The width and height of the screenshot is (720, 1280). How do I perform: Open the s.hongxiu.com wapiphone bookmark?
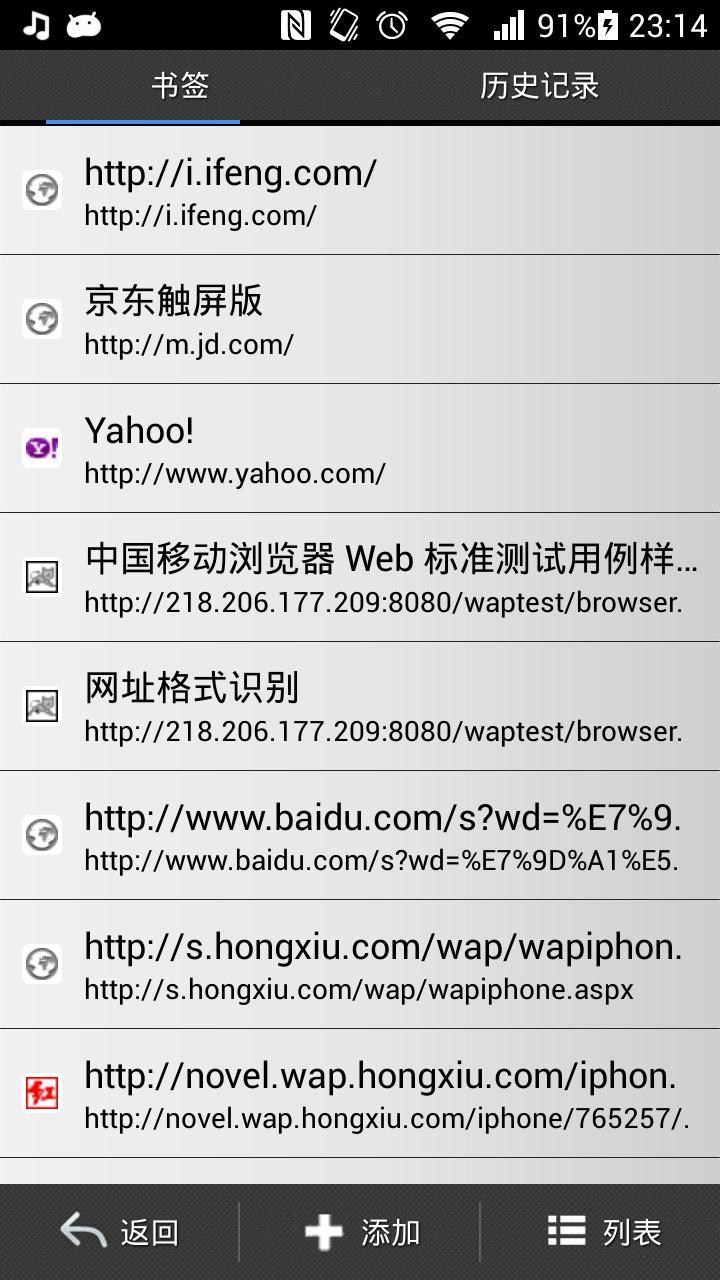[x=360, y=964]
